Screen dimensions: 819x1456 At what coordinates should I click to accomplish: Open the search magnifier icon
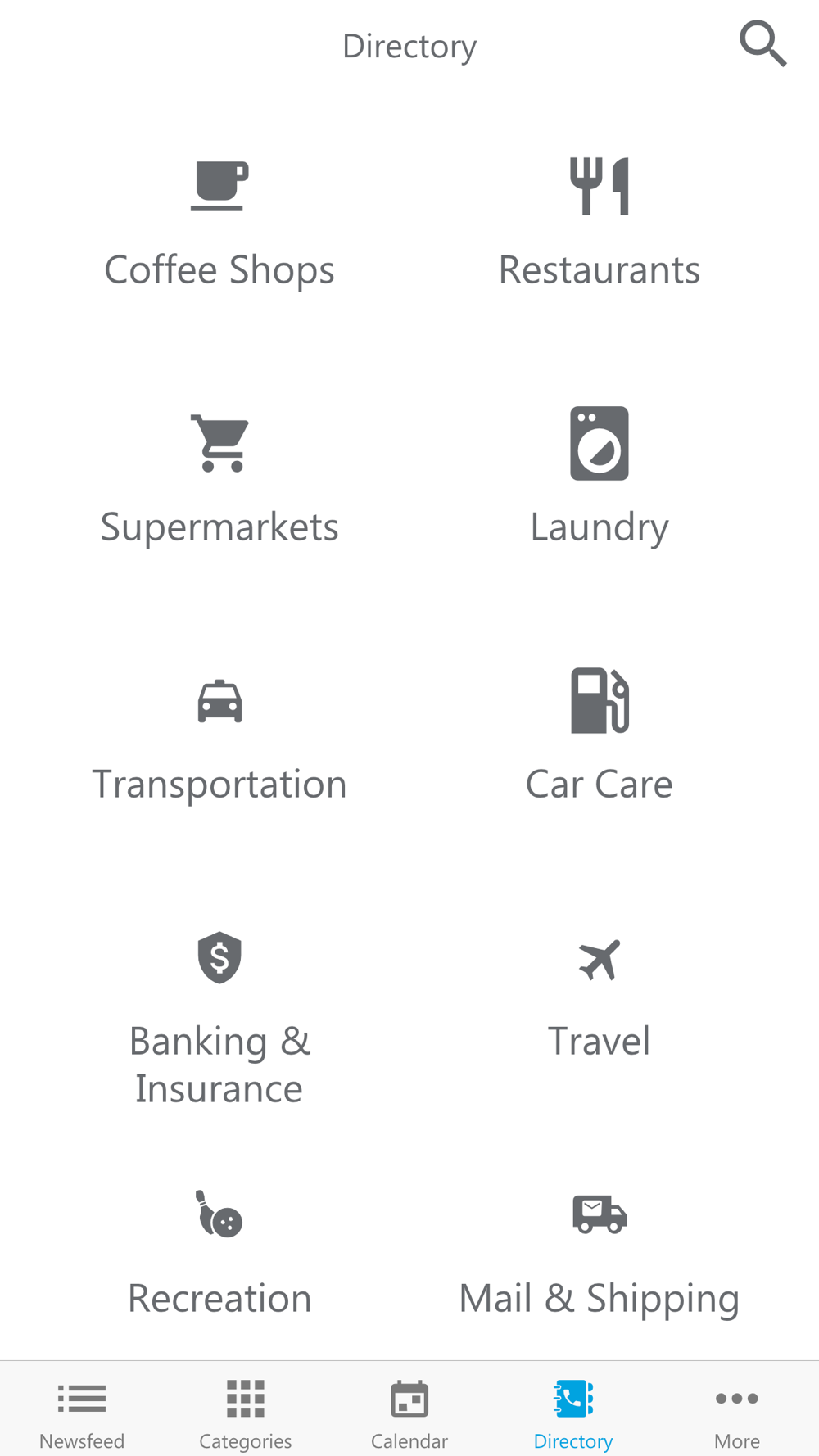pos(763,44)
